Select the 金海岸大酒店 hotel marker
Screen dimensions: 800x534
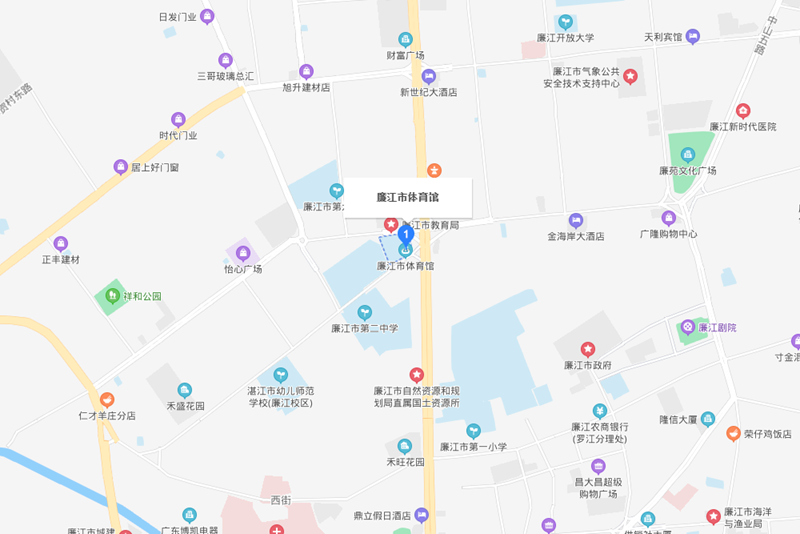click(575, 220)
